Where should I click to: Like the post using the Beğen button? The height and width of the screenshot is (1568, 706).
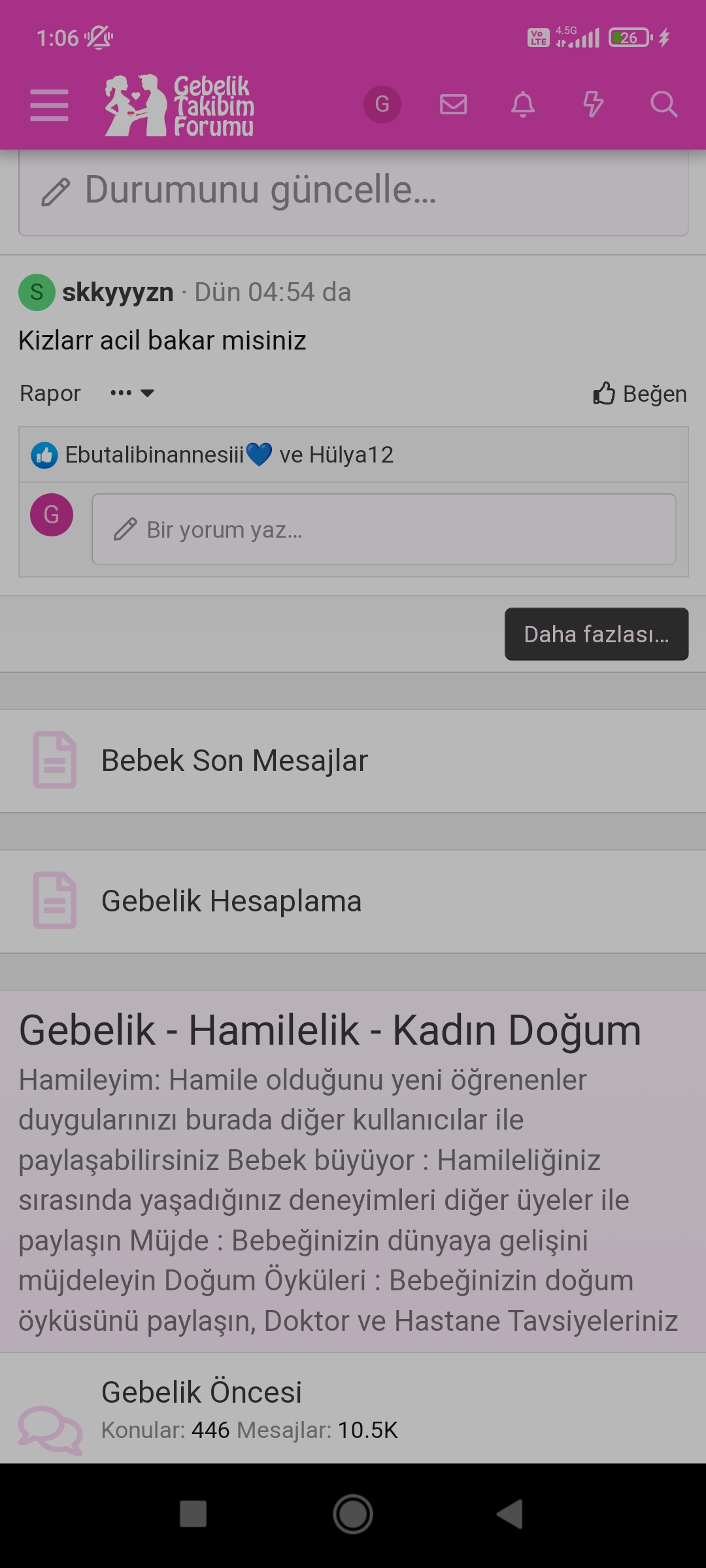639,393
